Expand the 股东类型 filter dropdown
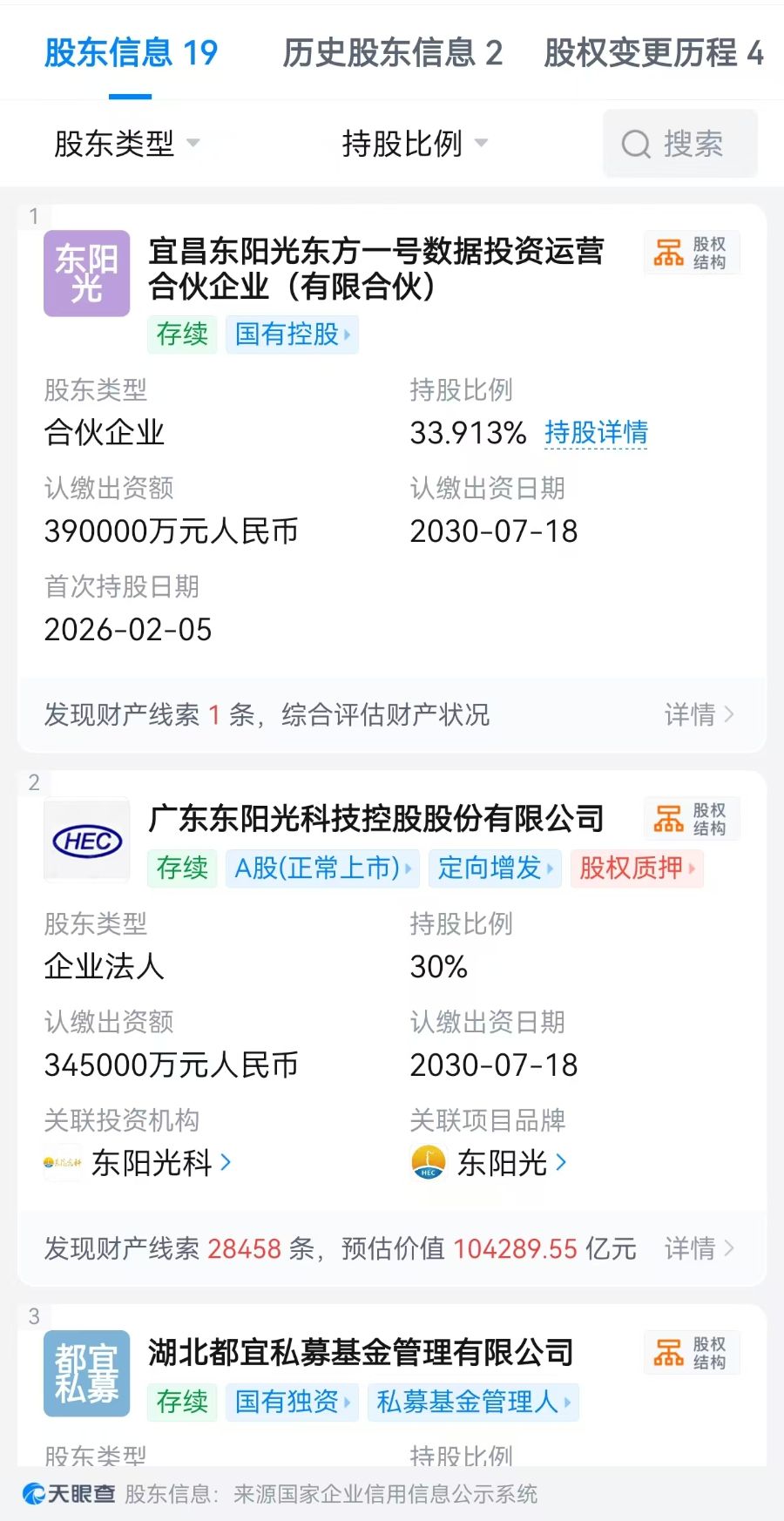The height and width of the screenshot is (1521, 784). click(x=126, y=144)
